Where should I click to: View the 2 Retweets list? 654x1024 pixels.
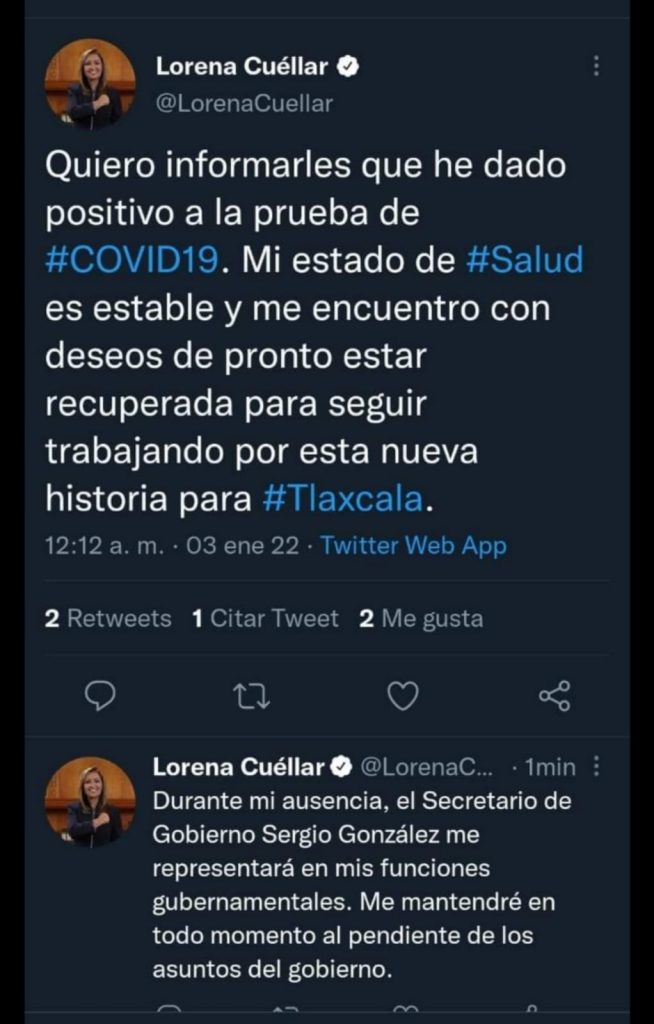point(108,618)
